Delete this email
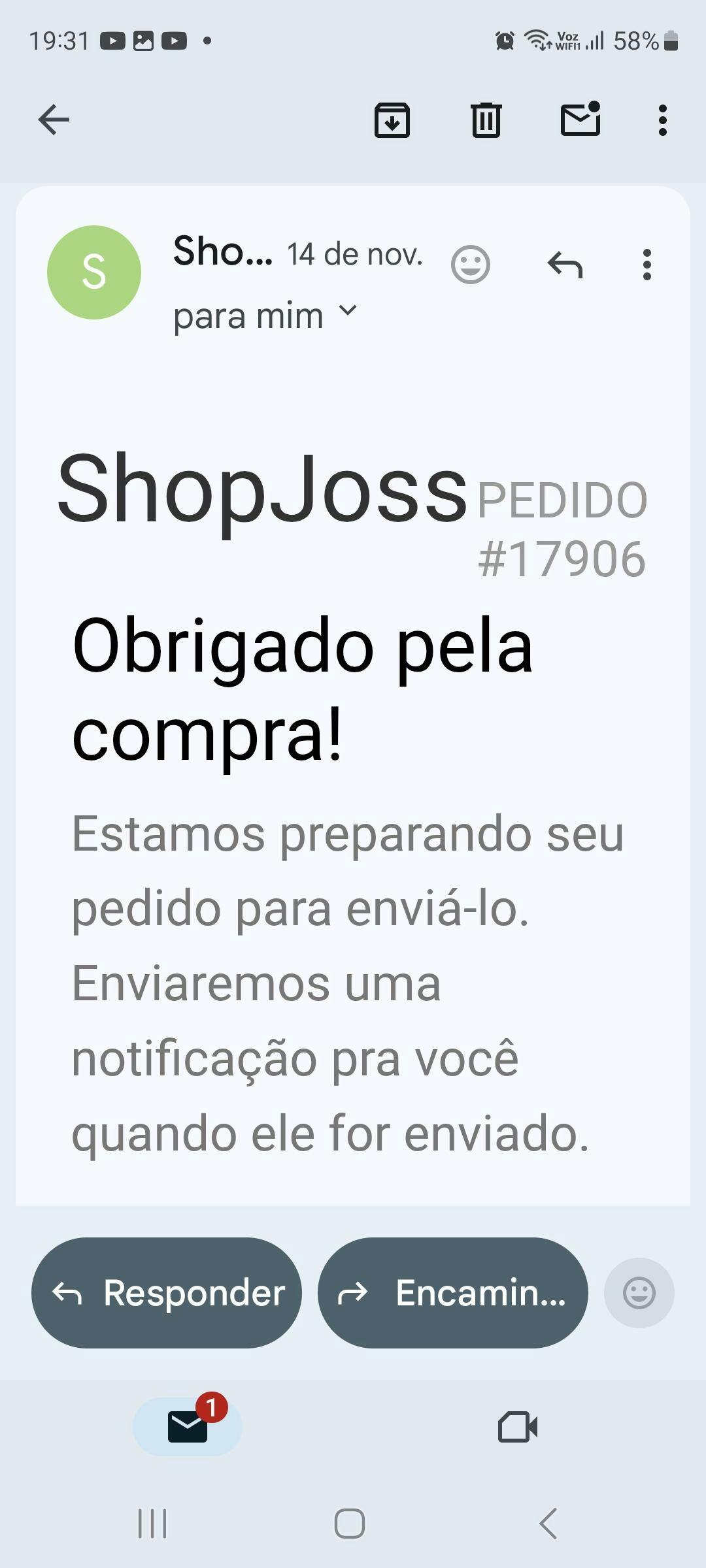706x1568 pixels. tap(486, 120)
